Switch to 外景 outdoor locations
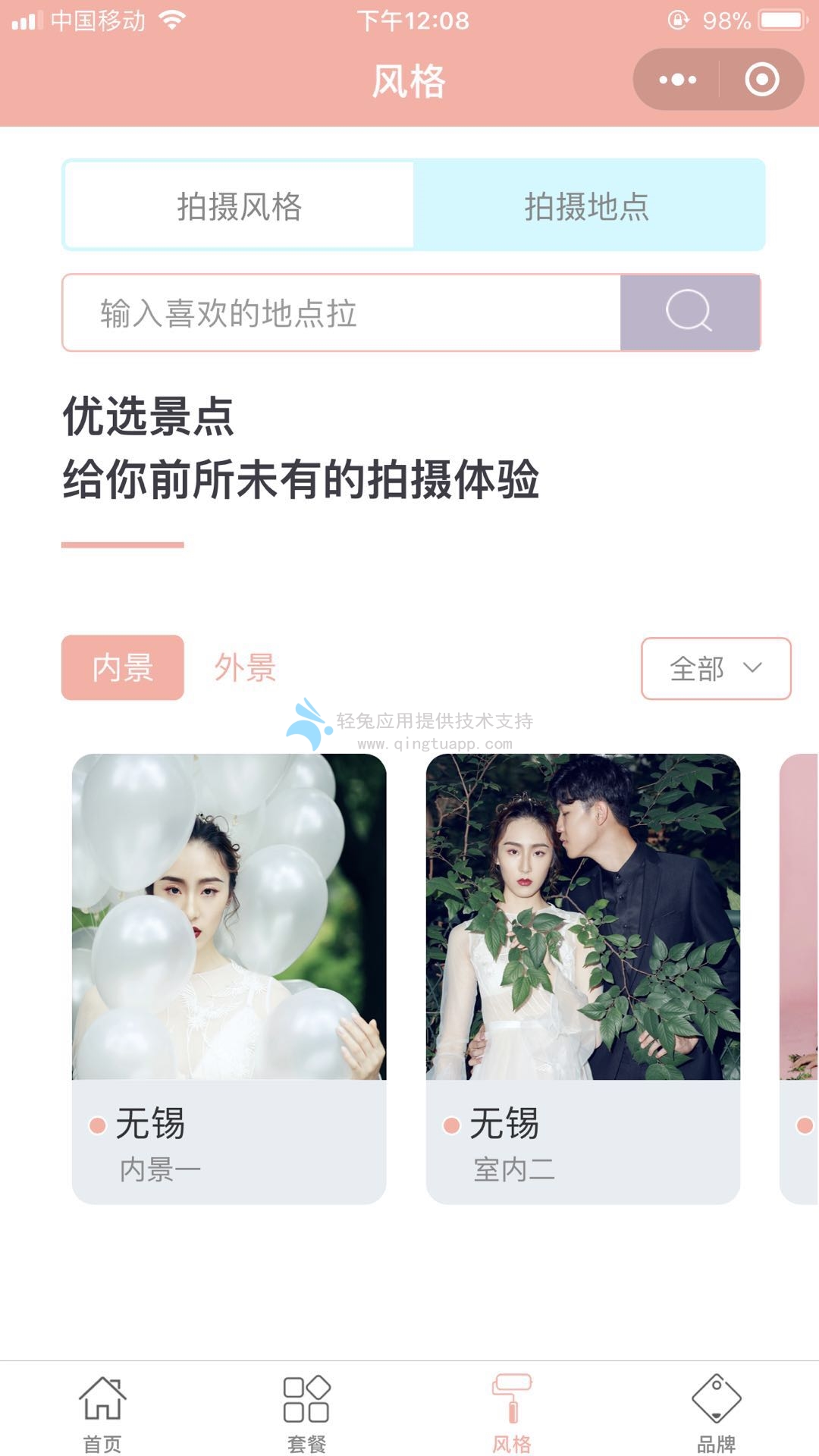The height and width of the screenshot is (1456, 819). click(245, 667)
